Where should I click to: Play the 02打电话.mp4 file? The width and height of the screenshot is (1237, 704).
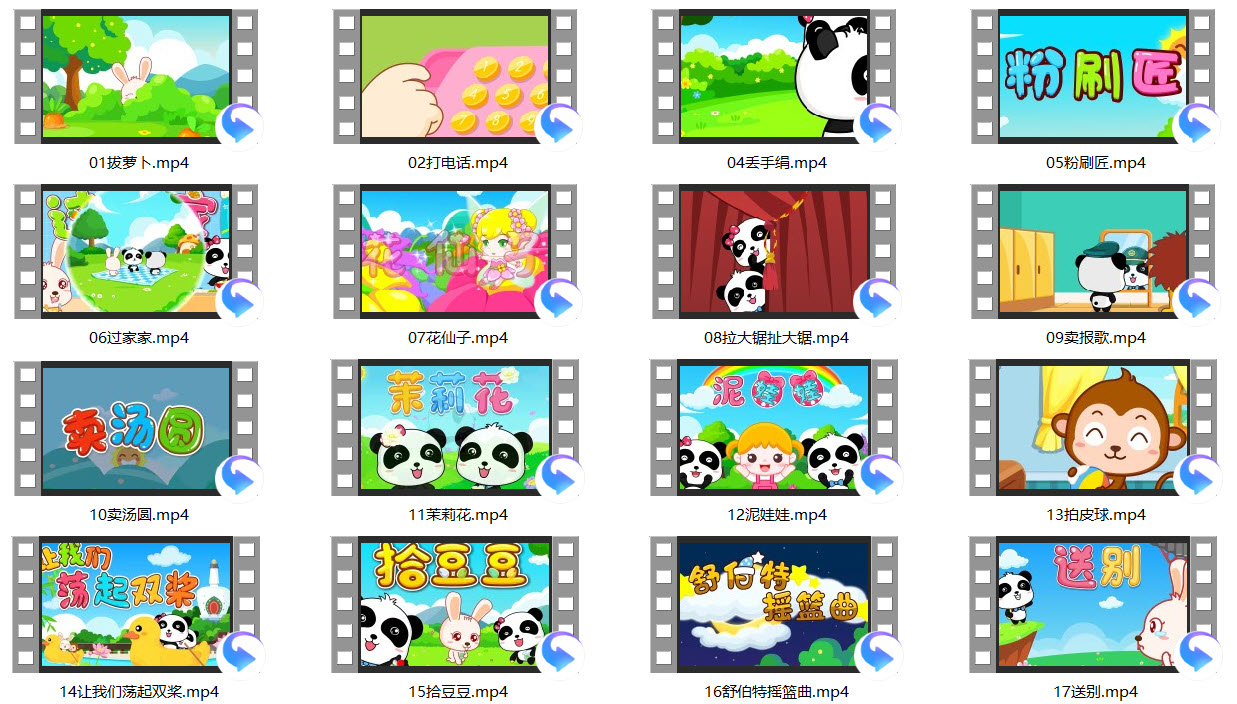[x=455, y=76]
